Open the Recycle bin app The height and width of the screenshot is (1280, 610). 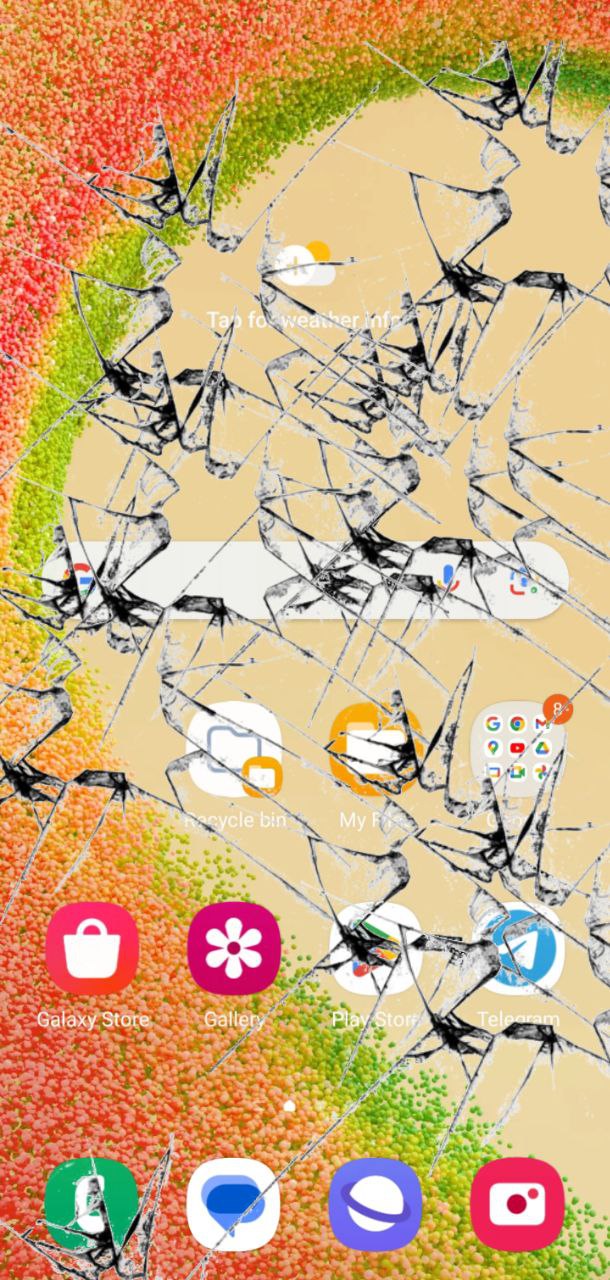[234, 750]
